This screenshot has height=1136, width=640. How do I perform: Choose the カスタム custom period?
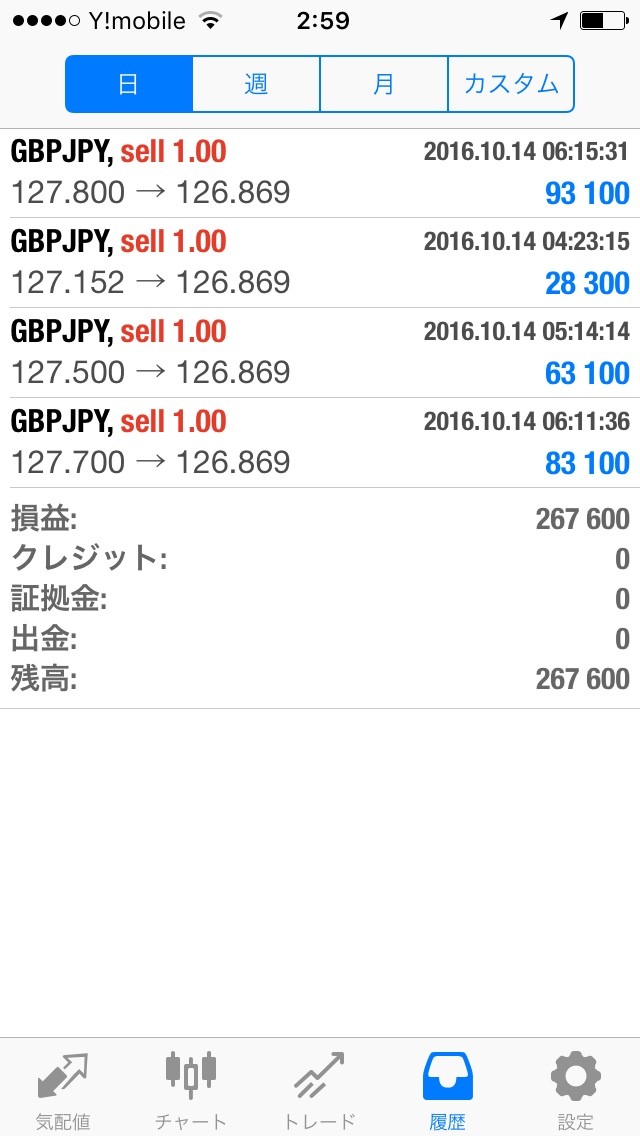click(x=511, y=84)
